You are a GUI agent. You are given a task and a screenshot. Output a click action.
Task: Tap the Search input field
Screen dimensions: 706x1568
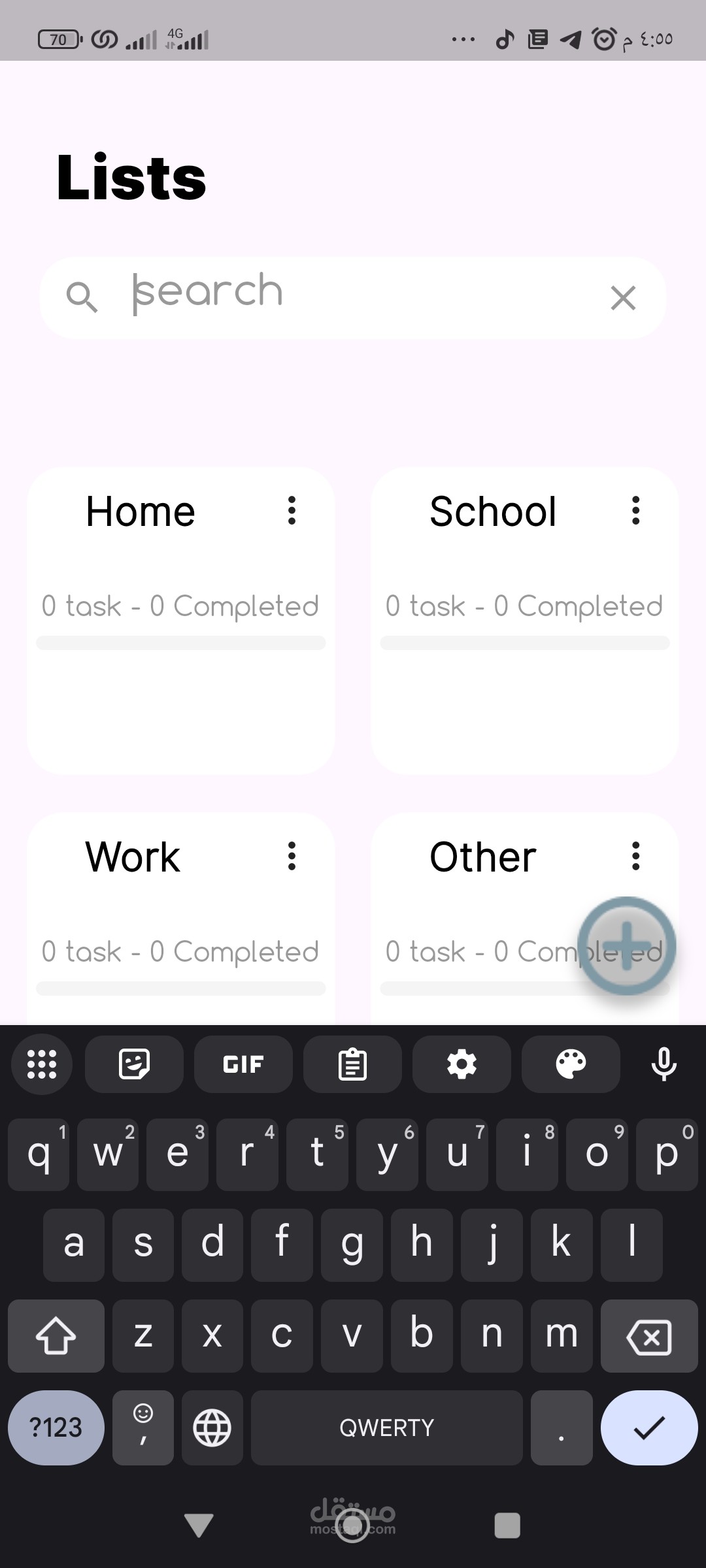[353, 297]
